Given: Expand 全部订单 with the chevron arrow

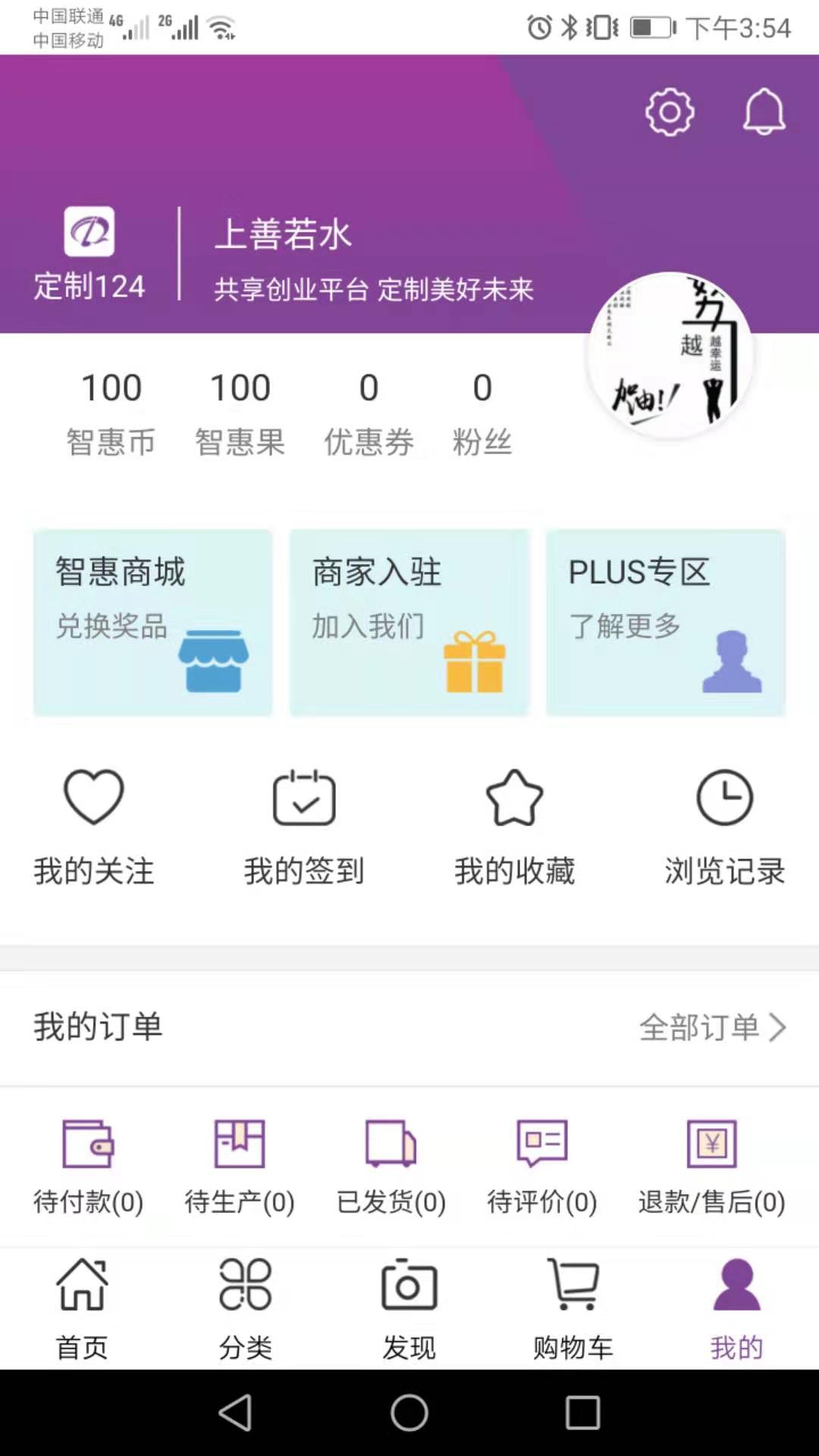Looking at the screenshot, I should (x=780, y=1029).
